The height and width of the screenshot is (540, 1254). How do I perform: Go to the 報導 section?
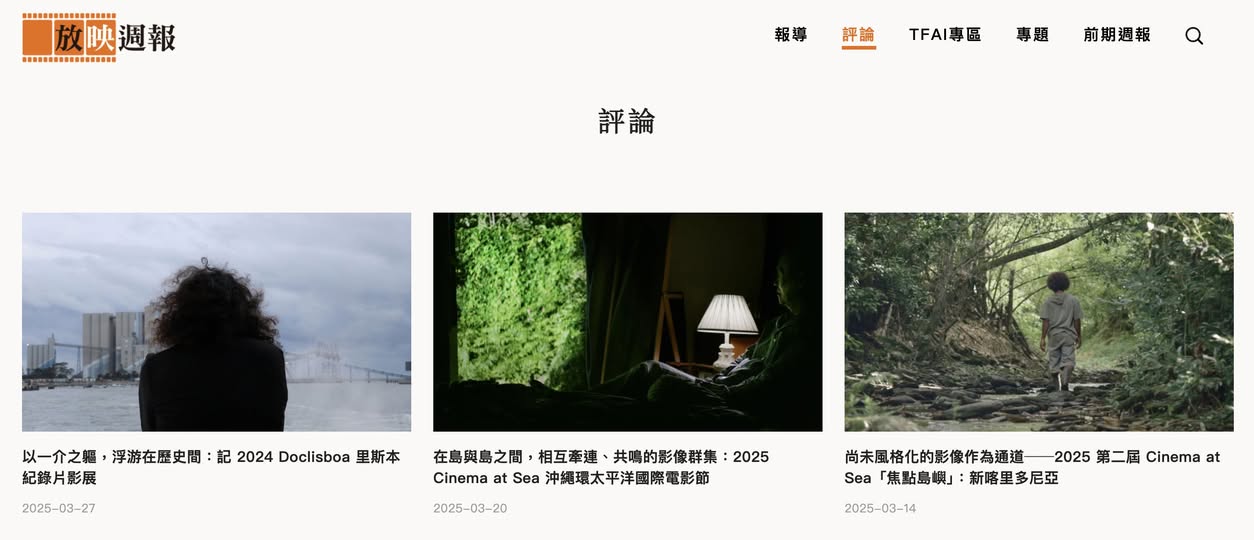point(790,35)
